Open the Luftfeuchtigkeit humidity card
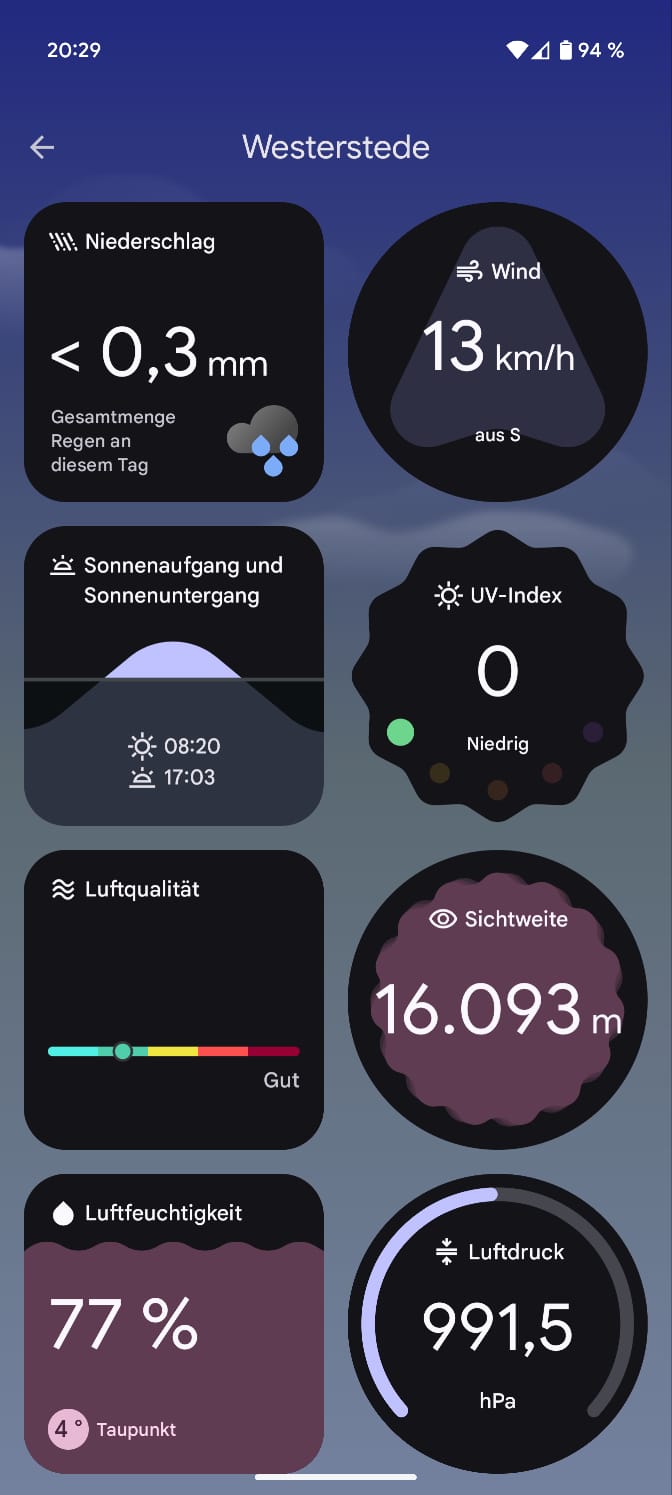This screenshot has height=1495, width=672. tap(174, 1324)
